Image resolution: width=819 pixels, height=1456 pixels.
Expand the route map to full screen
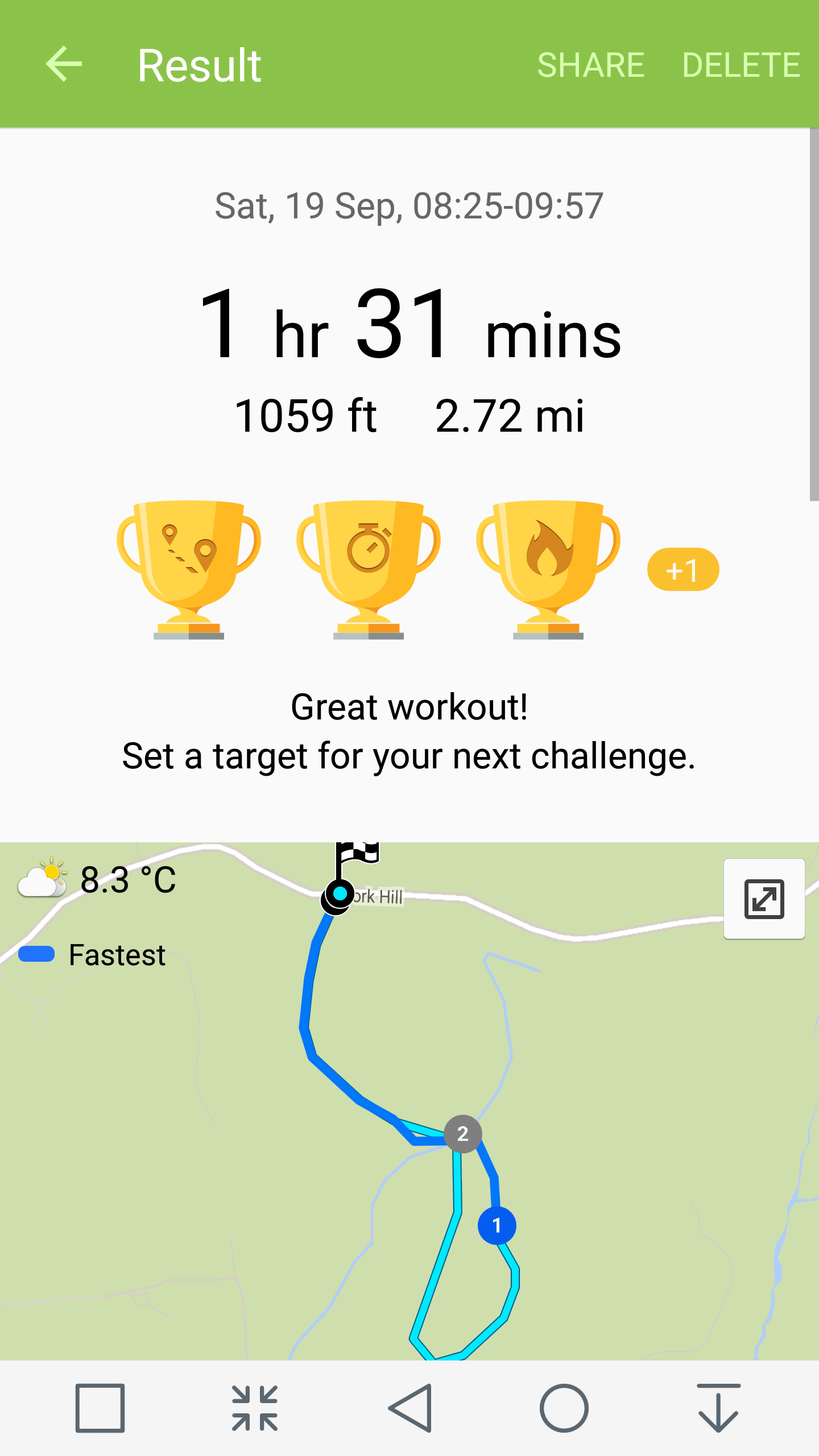pos(764,899)
